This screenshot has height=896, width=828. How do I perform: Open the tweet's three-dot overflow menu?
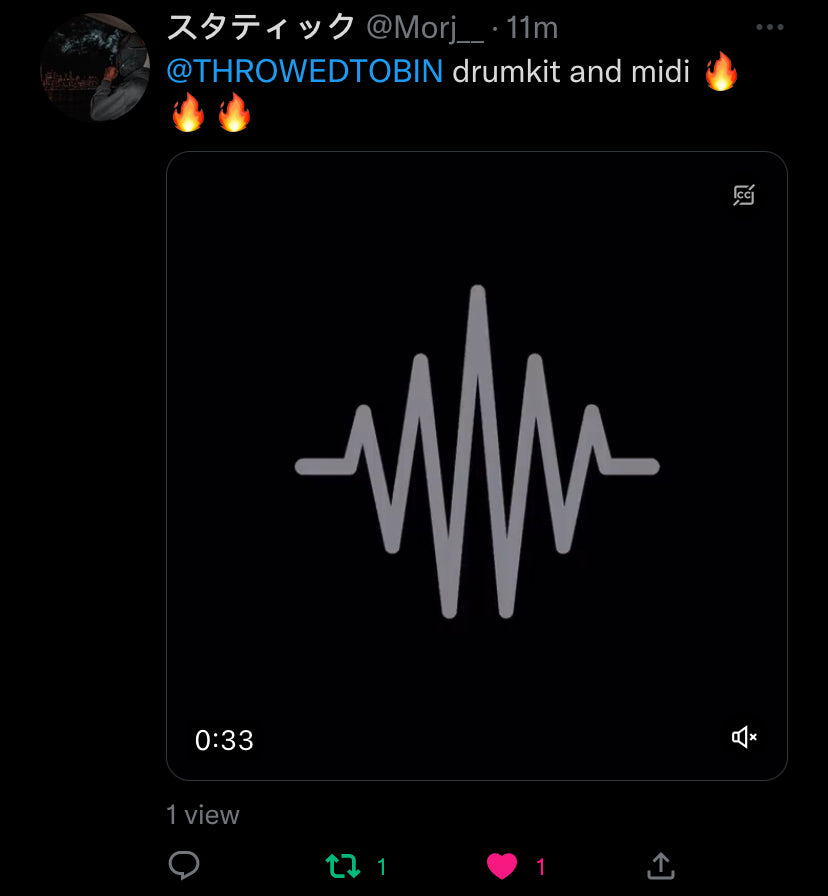point(769,28)
